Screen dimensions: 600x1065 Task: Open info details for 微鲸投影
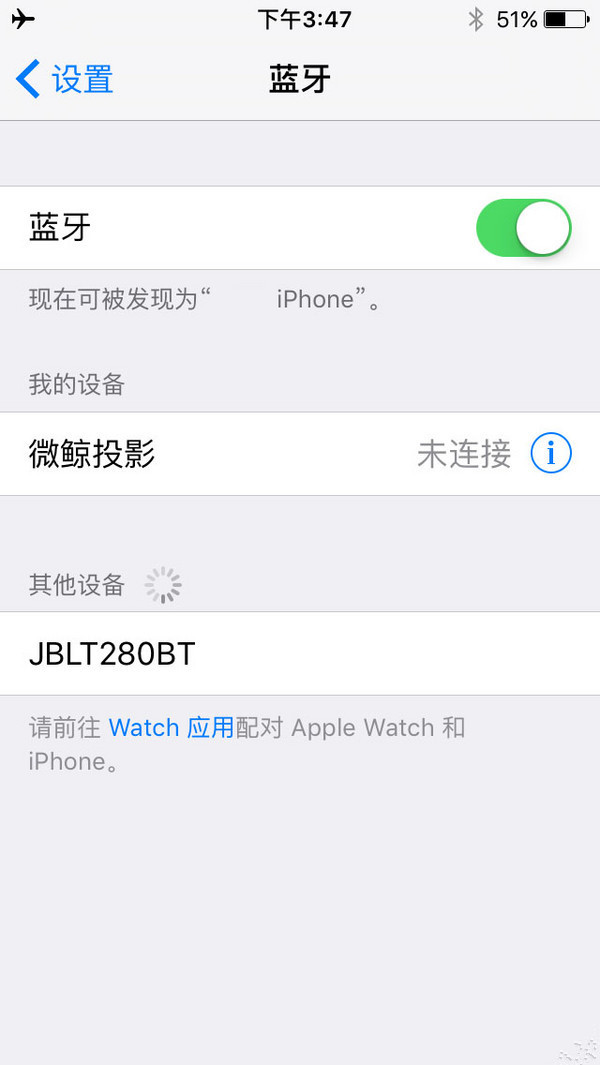(x=551, y=454)
